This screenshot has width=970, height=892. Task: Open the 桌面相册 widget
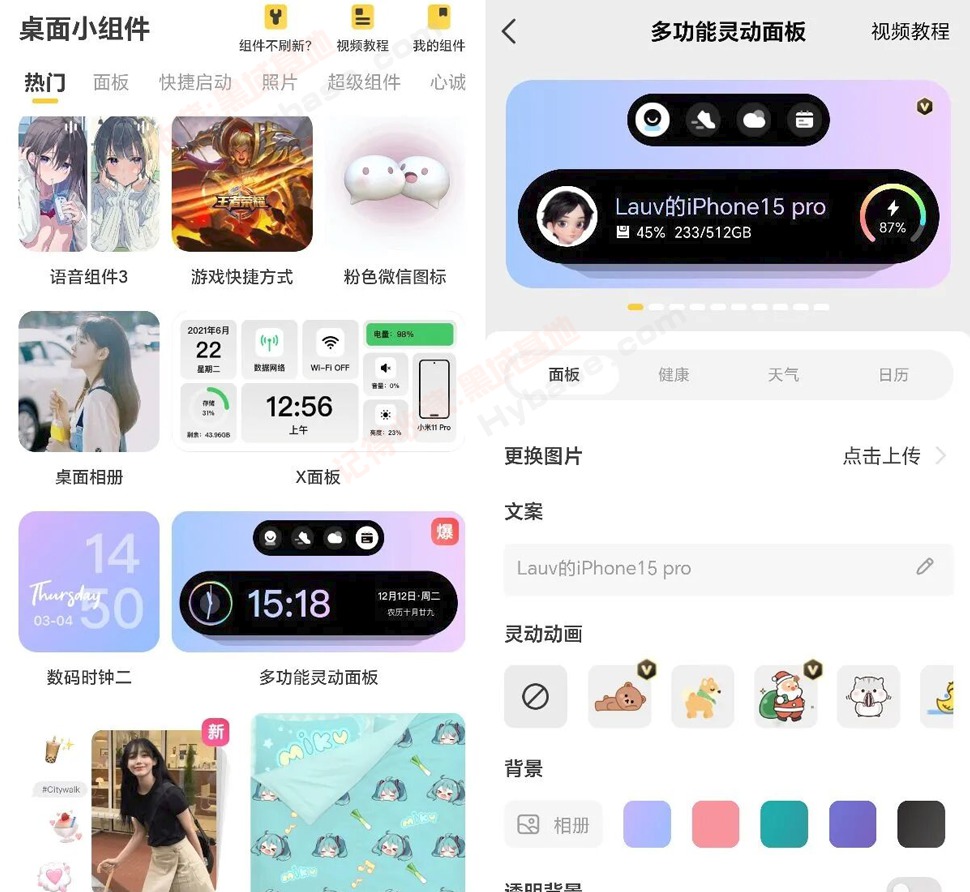(89, 382)
